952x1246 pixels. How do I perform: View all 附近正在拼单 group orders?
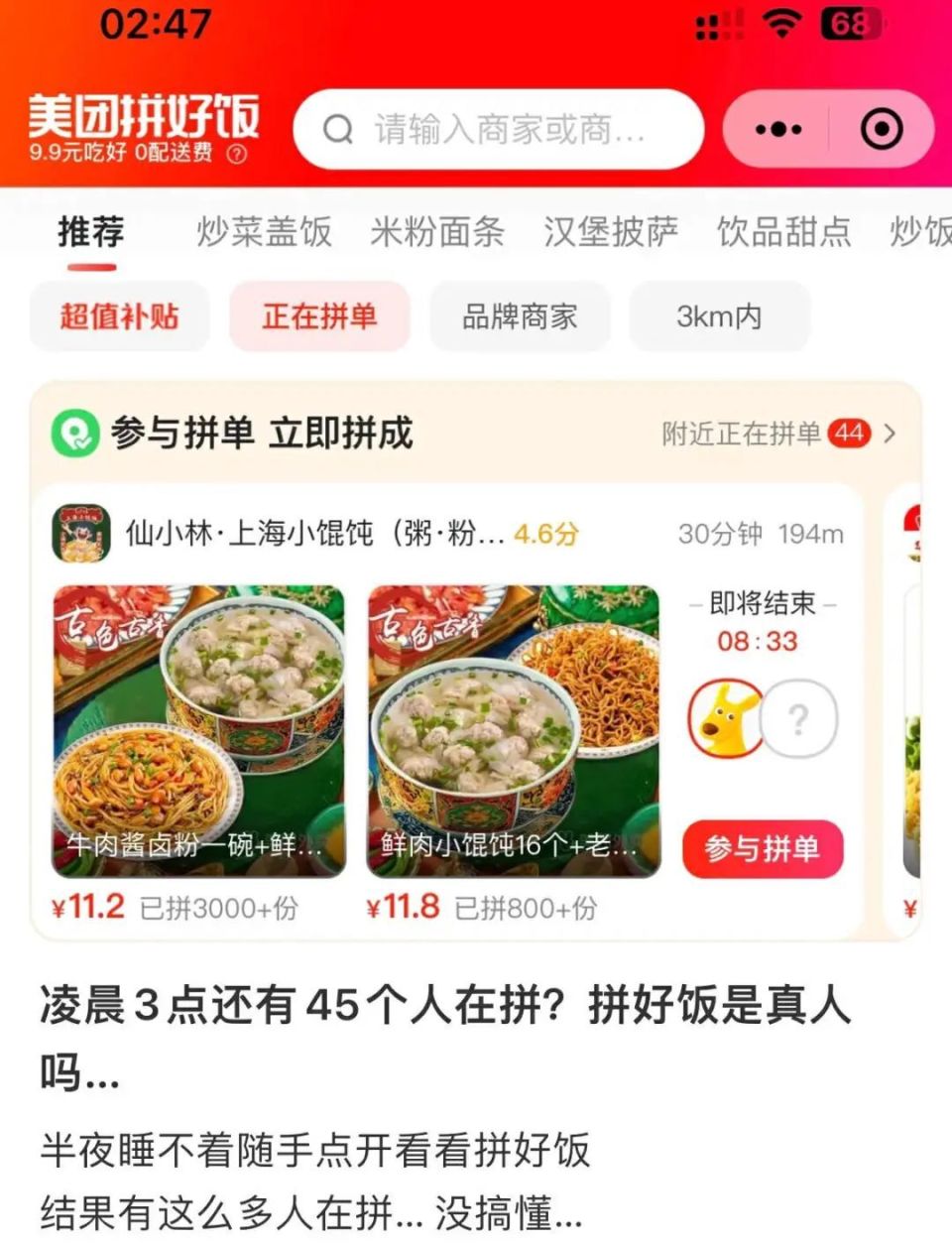[778, 434]
